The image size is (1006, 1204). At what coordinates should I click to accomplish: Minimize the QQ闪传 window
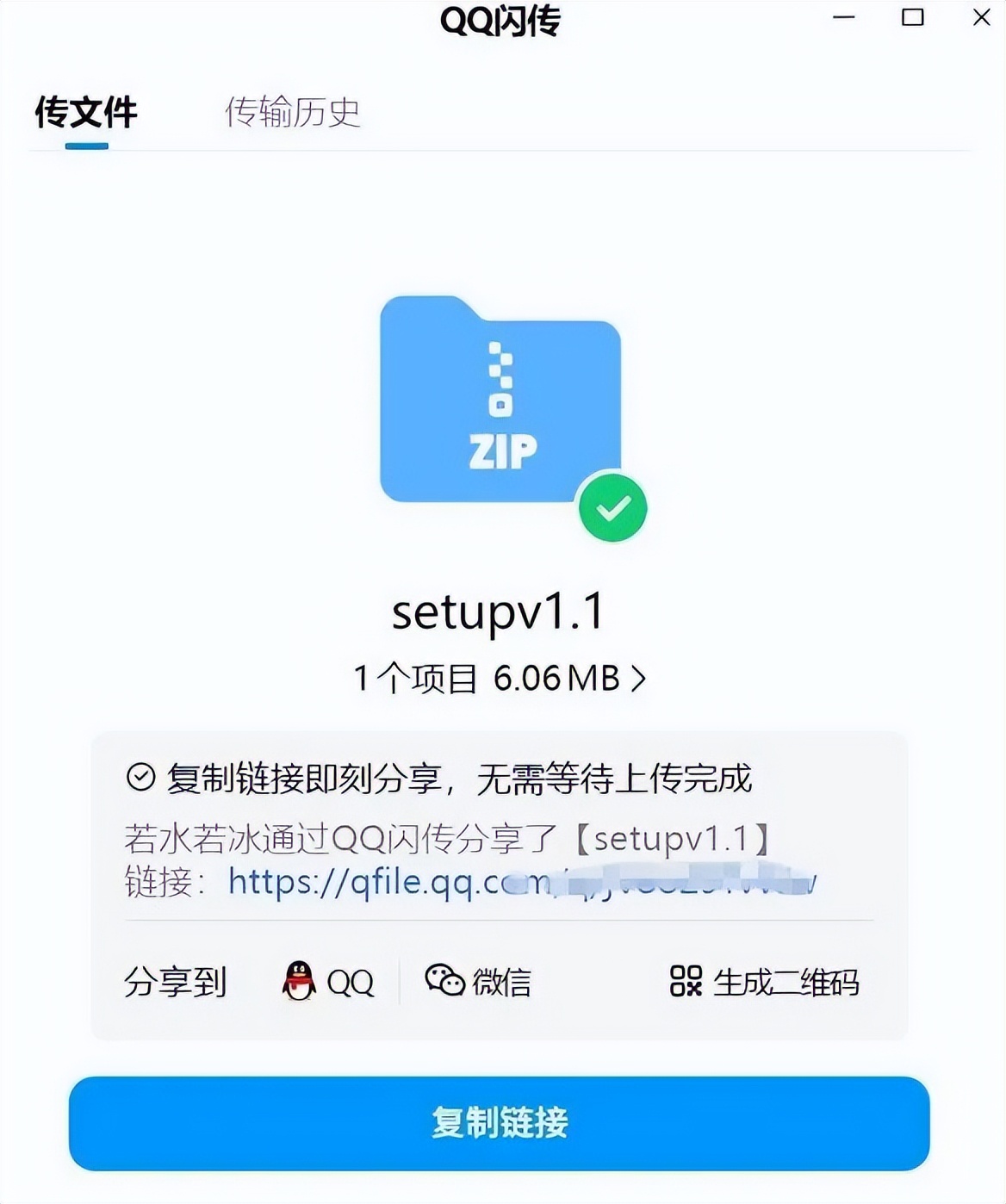click(844, 17)
